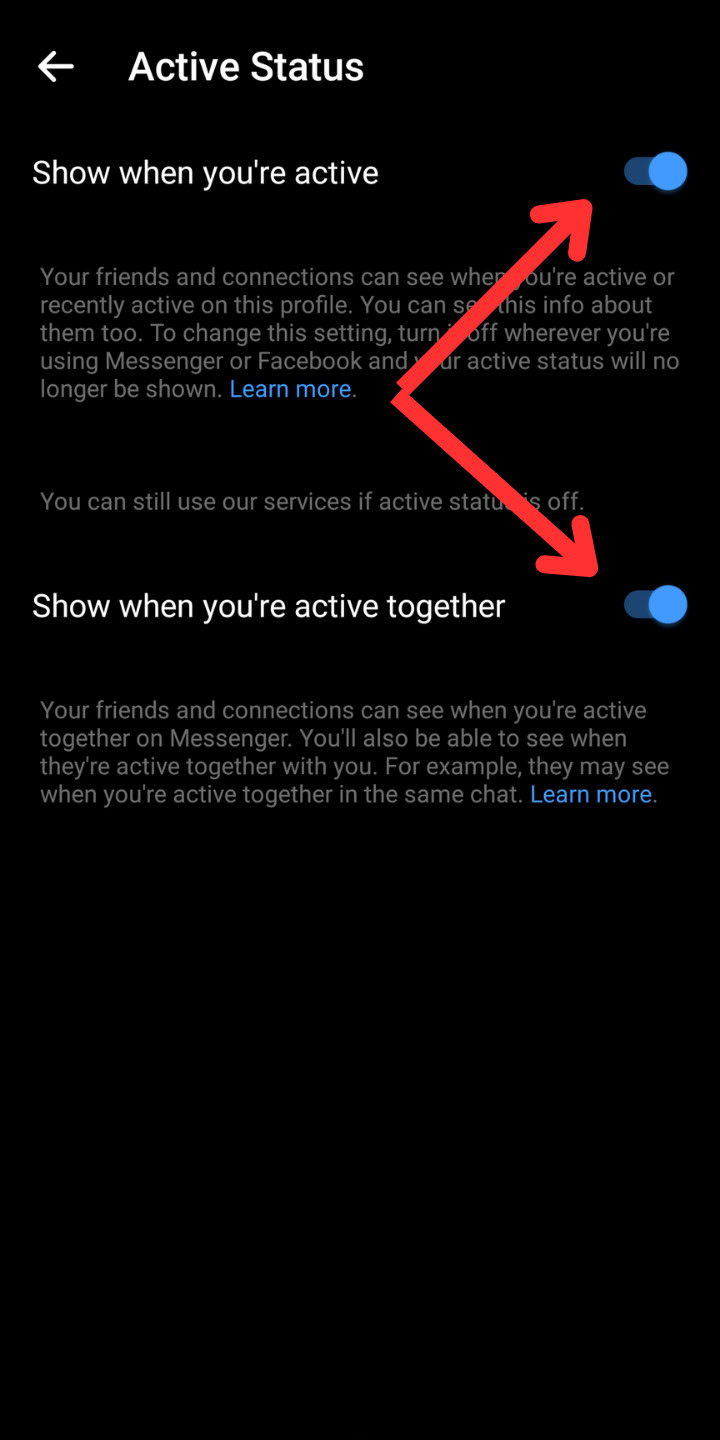This screenshot has width=720, height=1440.
Task: Open Learn more under the active status description
Action: coord(290,389)
